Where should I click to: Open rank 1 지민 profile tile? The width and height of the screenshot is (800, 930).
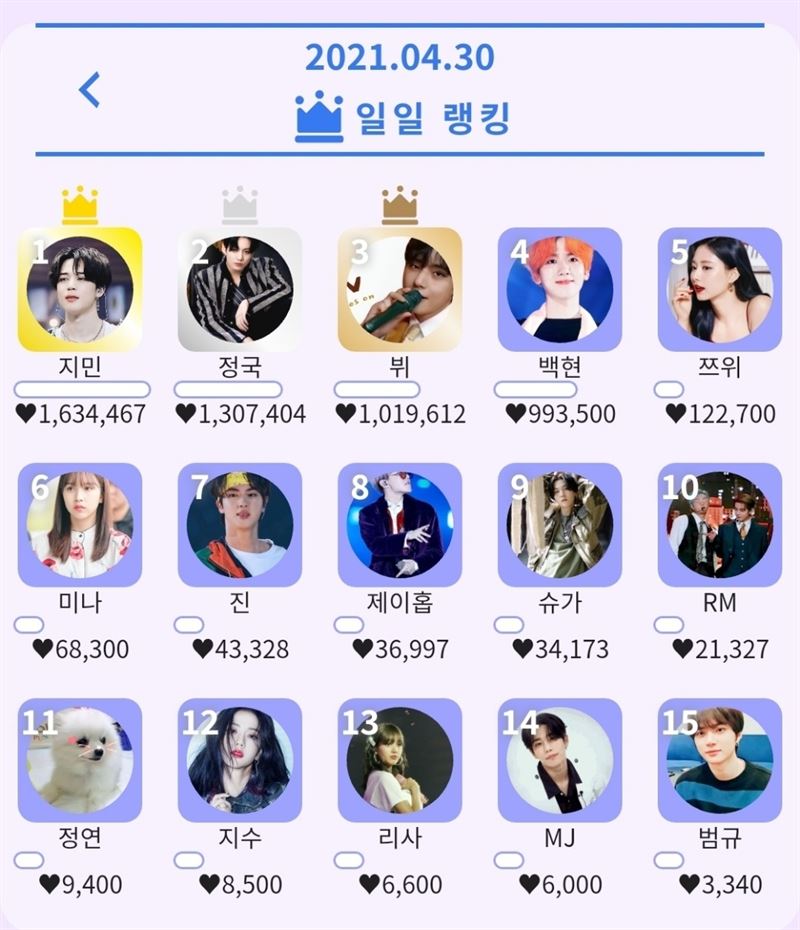pos(80,289)
